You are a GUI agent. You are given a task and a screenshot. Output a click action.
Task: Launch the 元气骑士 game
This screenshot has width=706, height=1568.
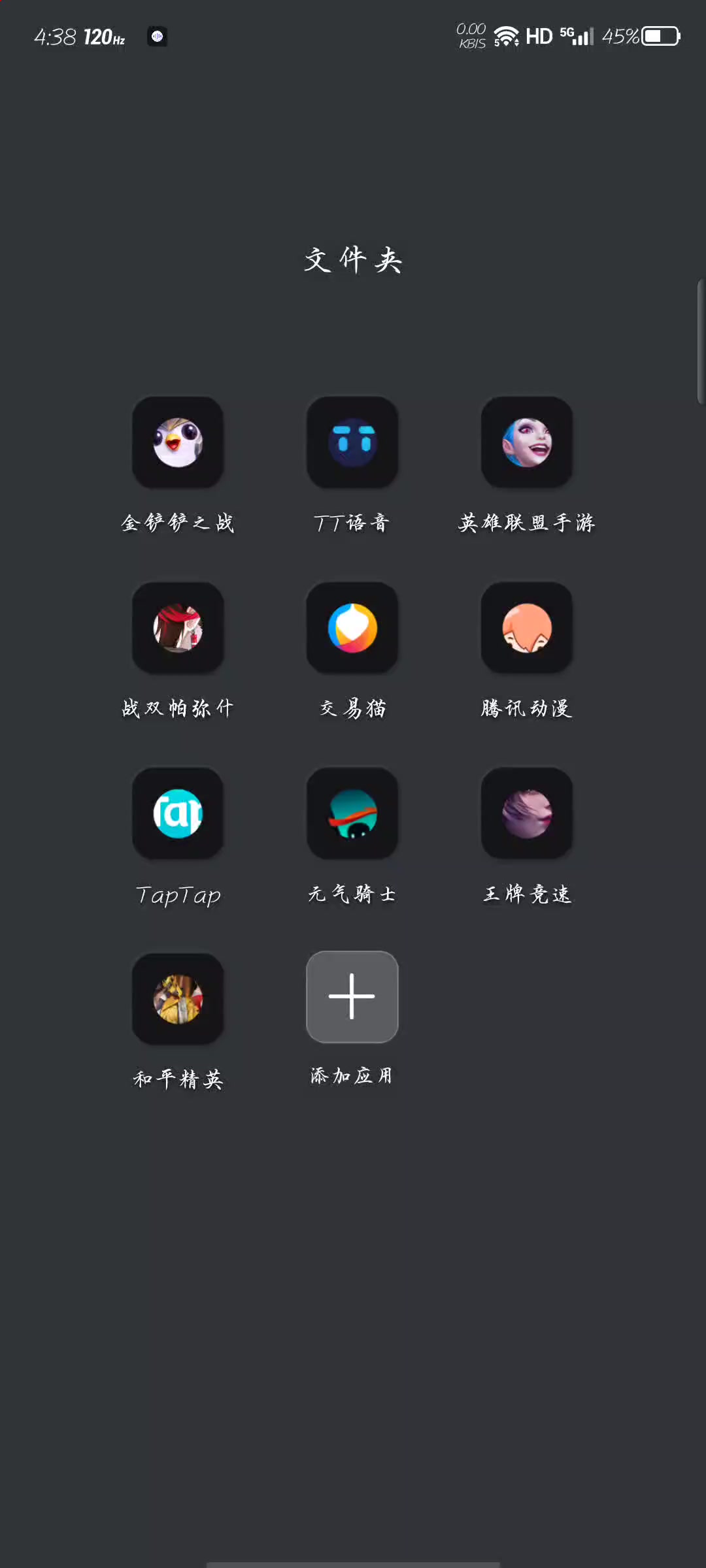tap(352, 813)
